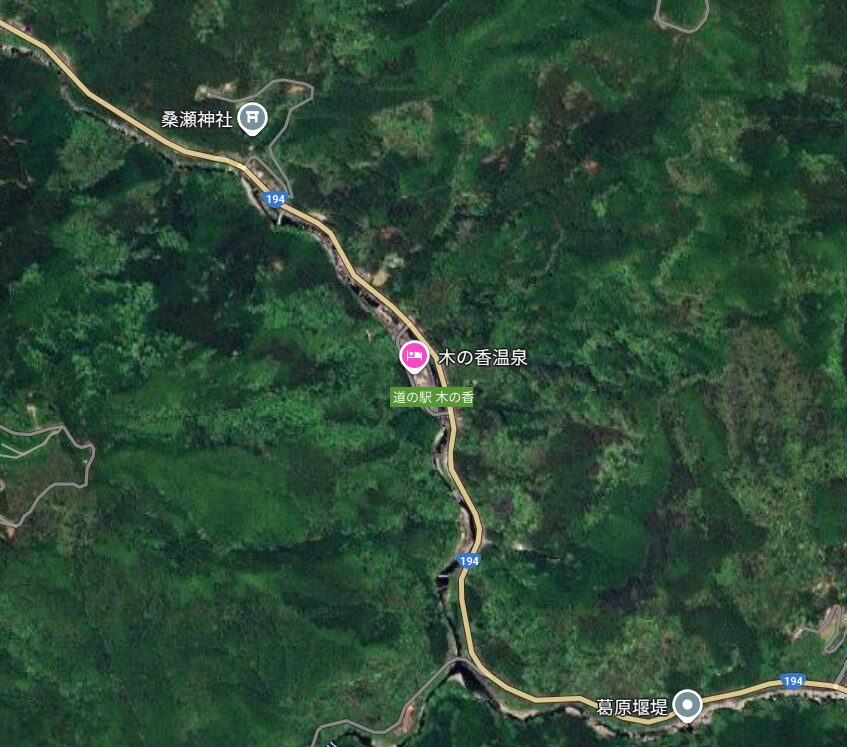Select the 木の香温泉 lodging pin
This screenshot has height=747, width=847.
point(414,356)
